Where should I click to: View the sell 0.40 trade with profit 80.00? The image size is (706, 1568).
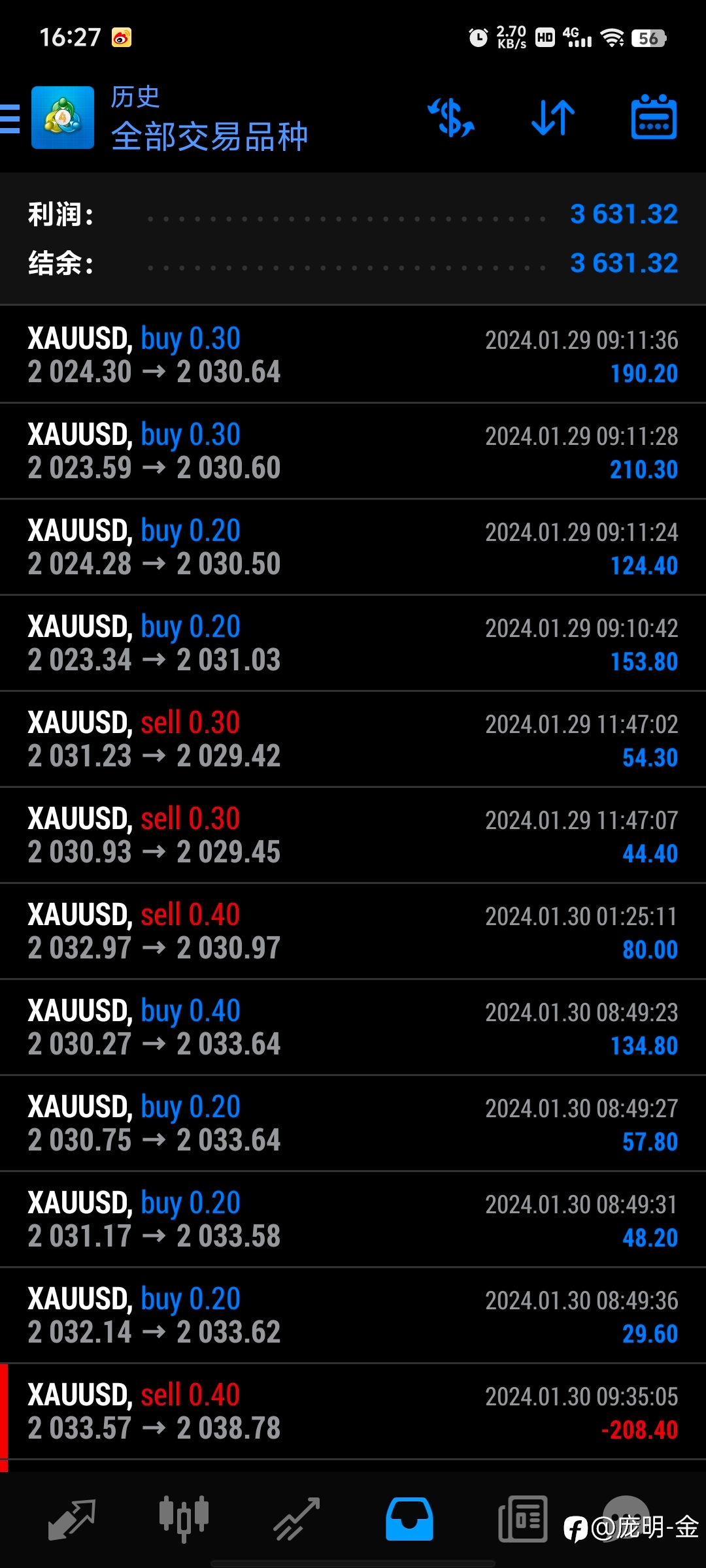(x=353, y=931)
